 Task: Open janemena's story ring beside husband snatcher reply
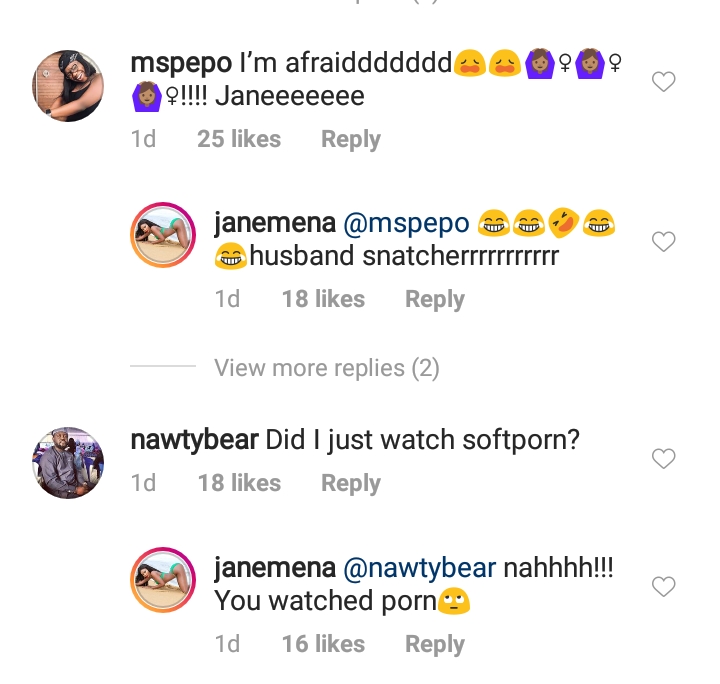tap(163, 235)
